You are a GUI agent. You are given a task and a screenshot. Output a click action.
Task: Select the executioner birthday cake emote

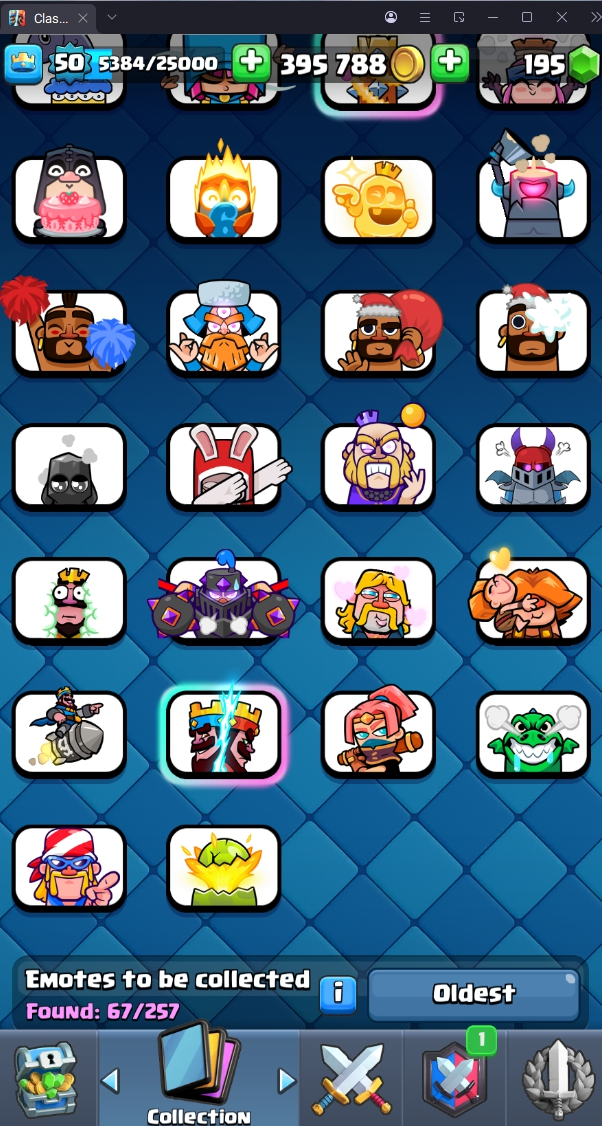point(70,197)
